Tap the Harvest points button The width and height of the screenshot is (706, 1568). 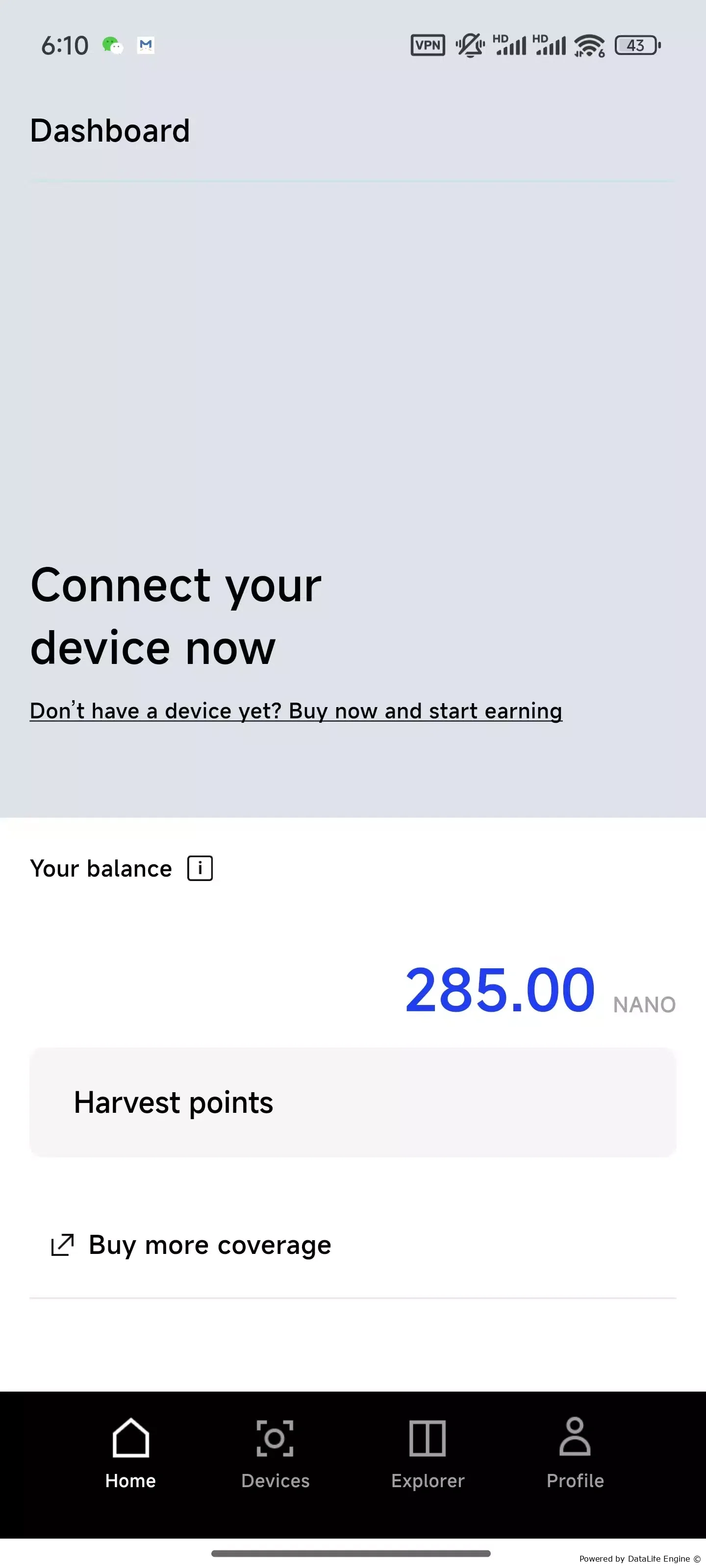[353, 1102]
